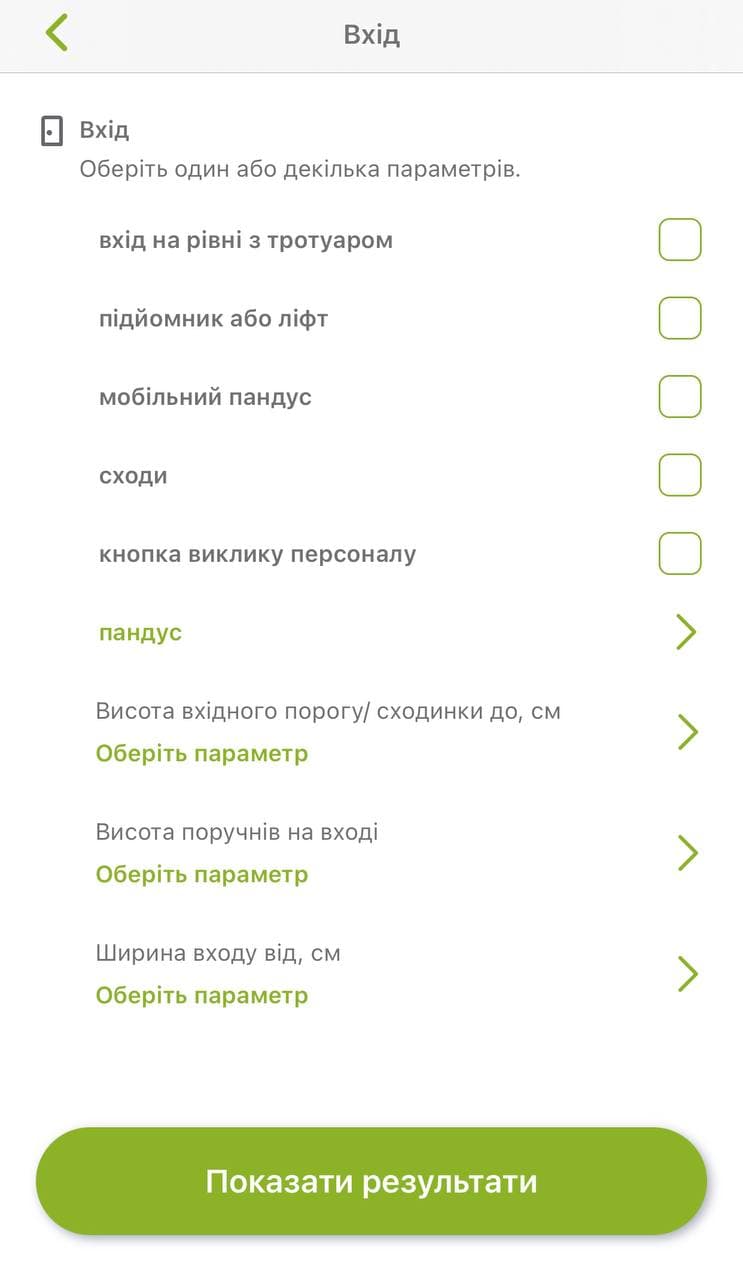Viewport: 743px width, 1280px height.
Task: Enable the 'мобільний пандус' checkbox
Action: point(679,397)
